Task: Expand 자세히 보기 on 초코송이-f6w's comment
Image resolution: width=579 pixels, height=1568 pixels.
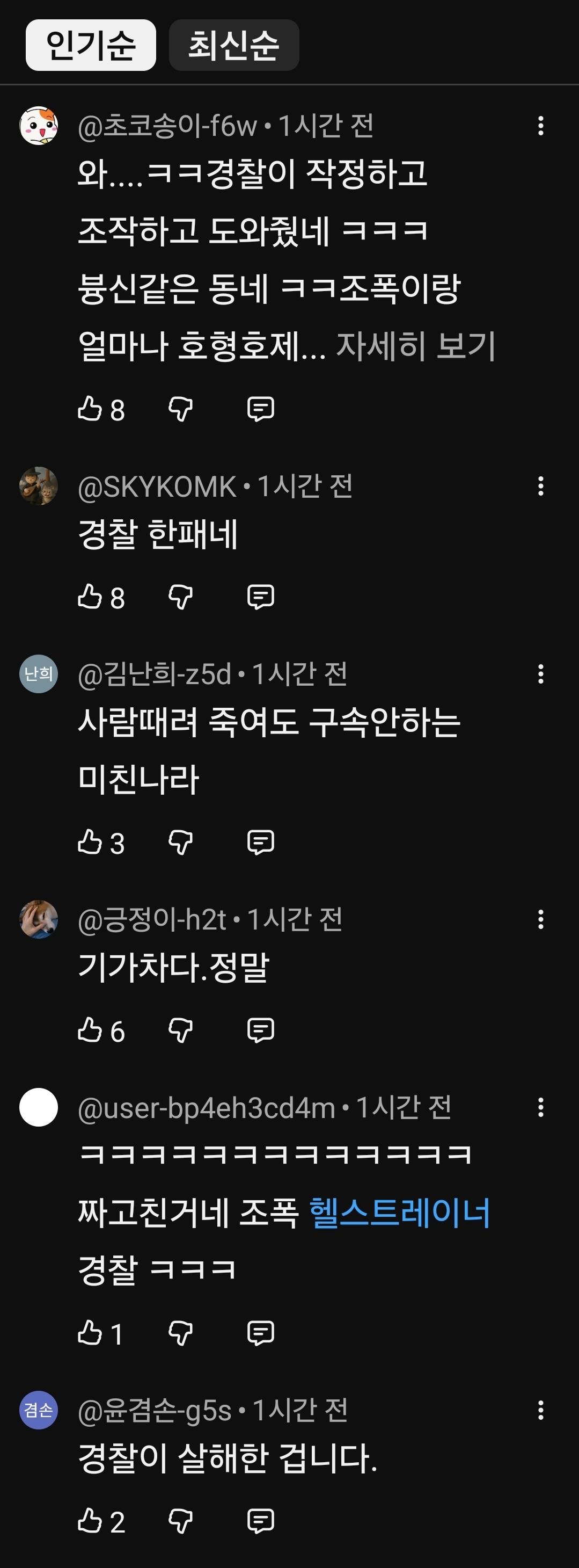Action: (x=415, y=346)
